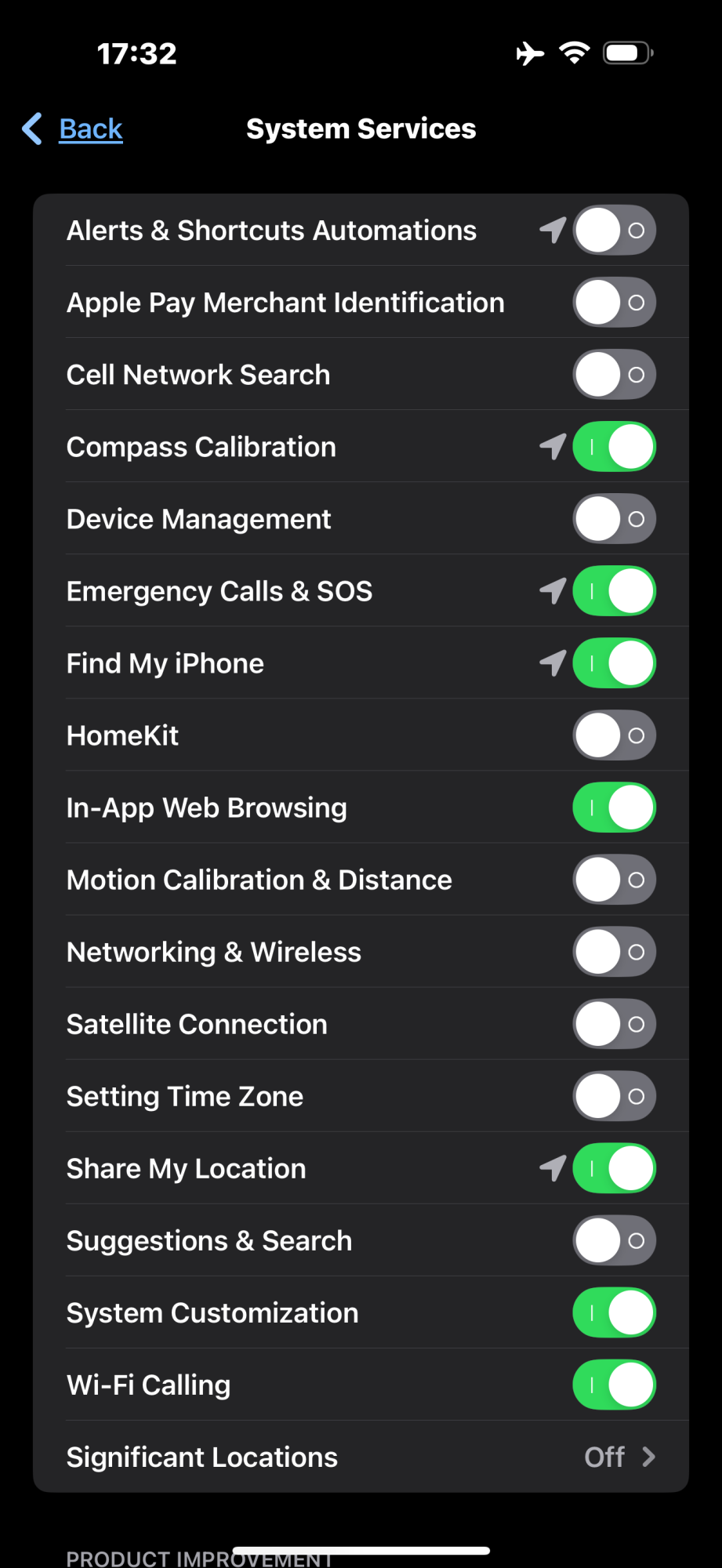722x1568 pixels.
Task: Go back to the previous settings page
Action: pyautogui.click(x=74, y=129)
